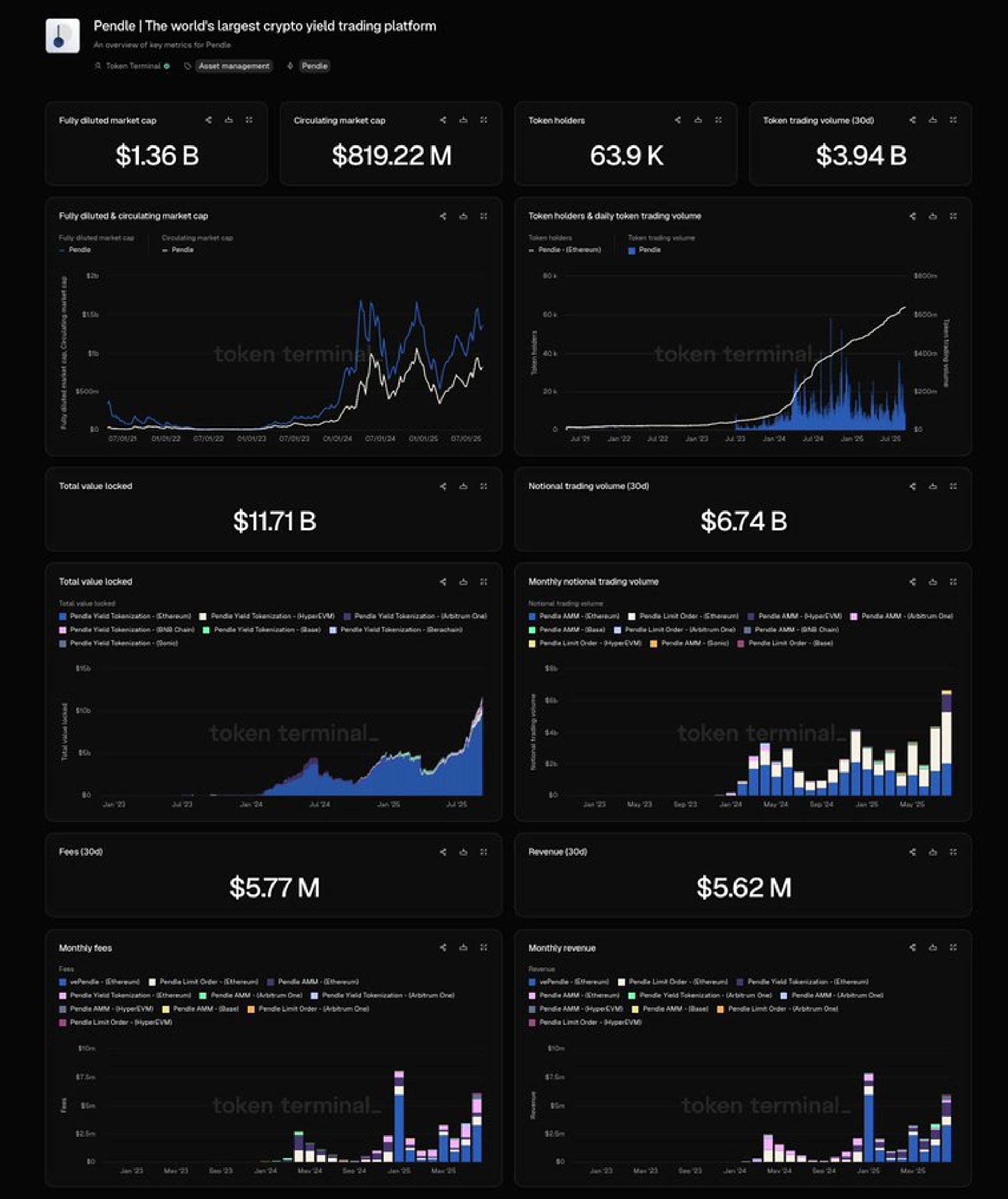Share the Monthly notional trading volume chart
Screen dimensions: 1008x1199
tap(912, 582)
